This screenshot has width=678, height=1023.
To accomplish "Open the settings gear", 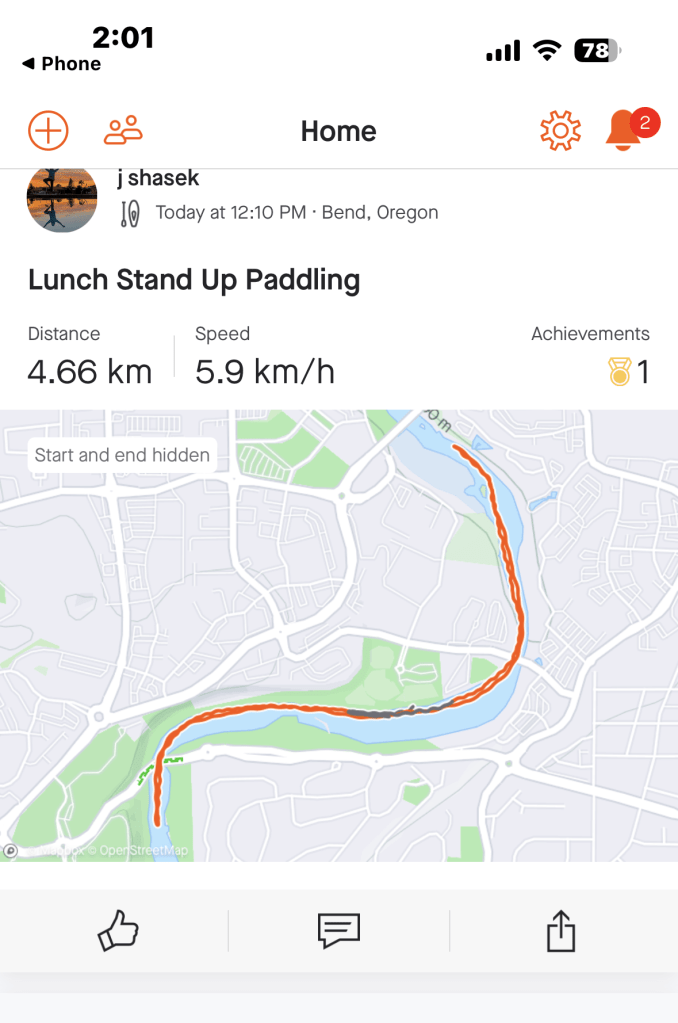I will coord(560,131).
